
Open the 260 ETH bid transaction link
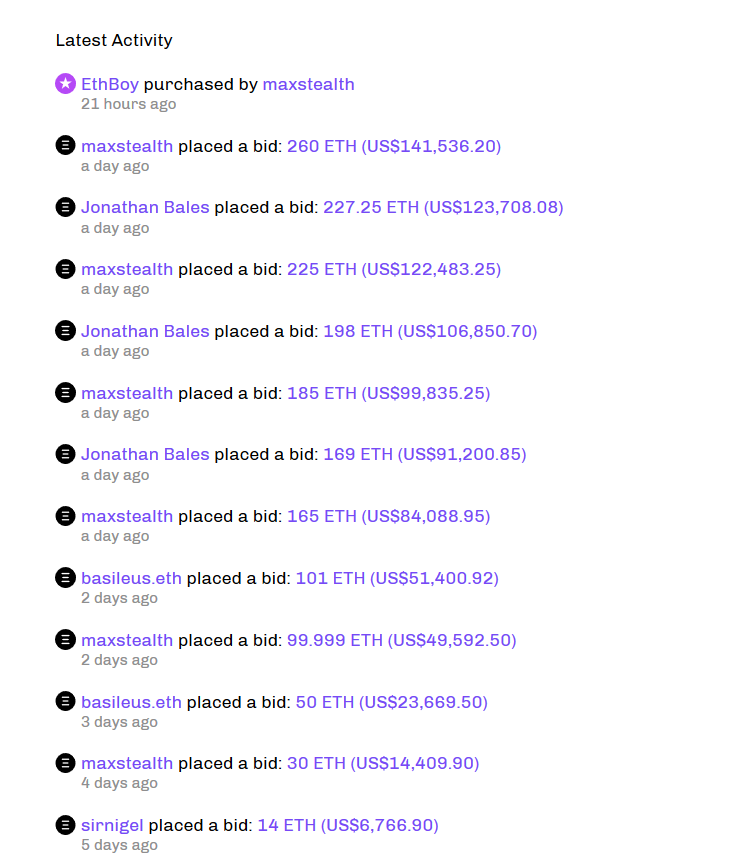click(393, 146)
